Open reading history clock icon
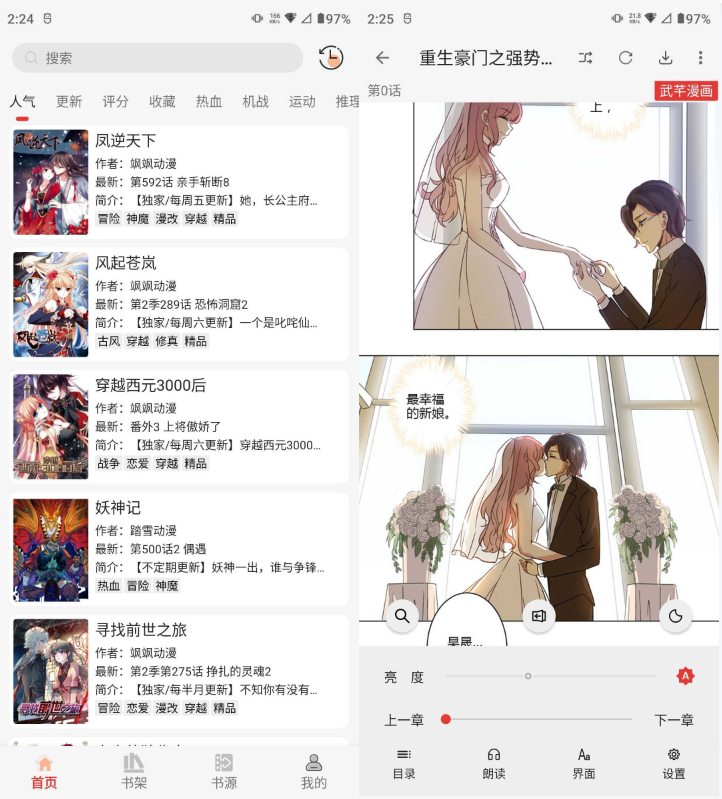Viewport: 722px width, 799px height. click(330, 58)
